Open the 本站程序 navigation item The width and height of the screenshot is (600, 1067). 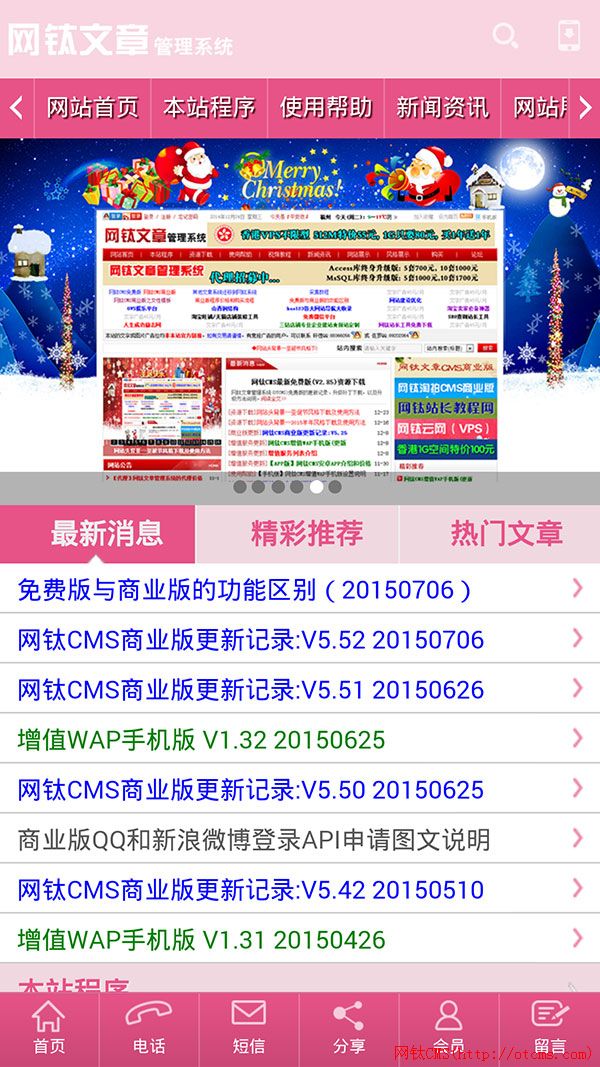(209, 108)
